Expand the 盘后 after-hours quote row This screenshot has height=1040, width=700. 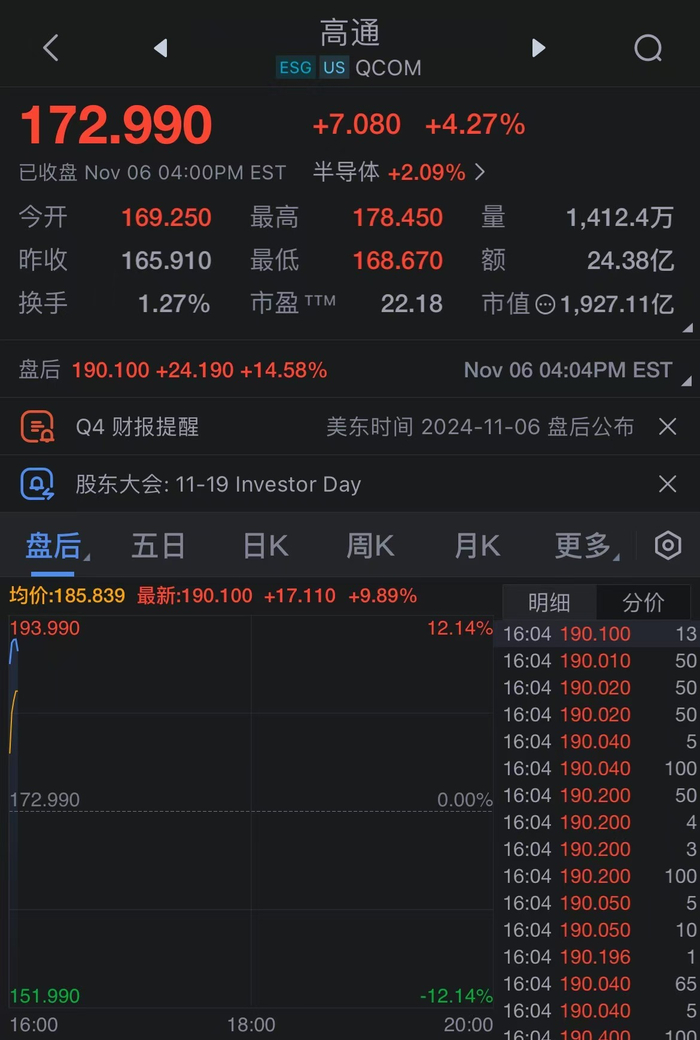coord(350,370)
